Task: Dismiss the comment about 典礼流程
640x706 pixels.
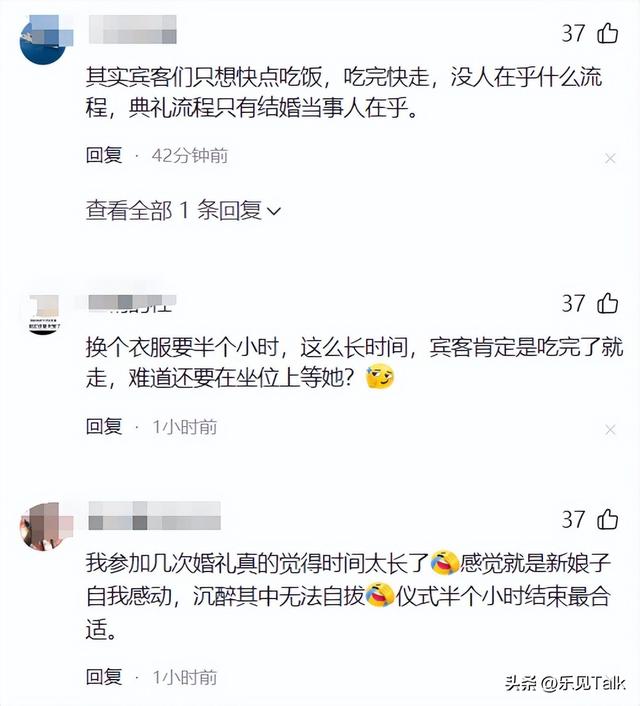Action: [610, 158]
